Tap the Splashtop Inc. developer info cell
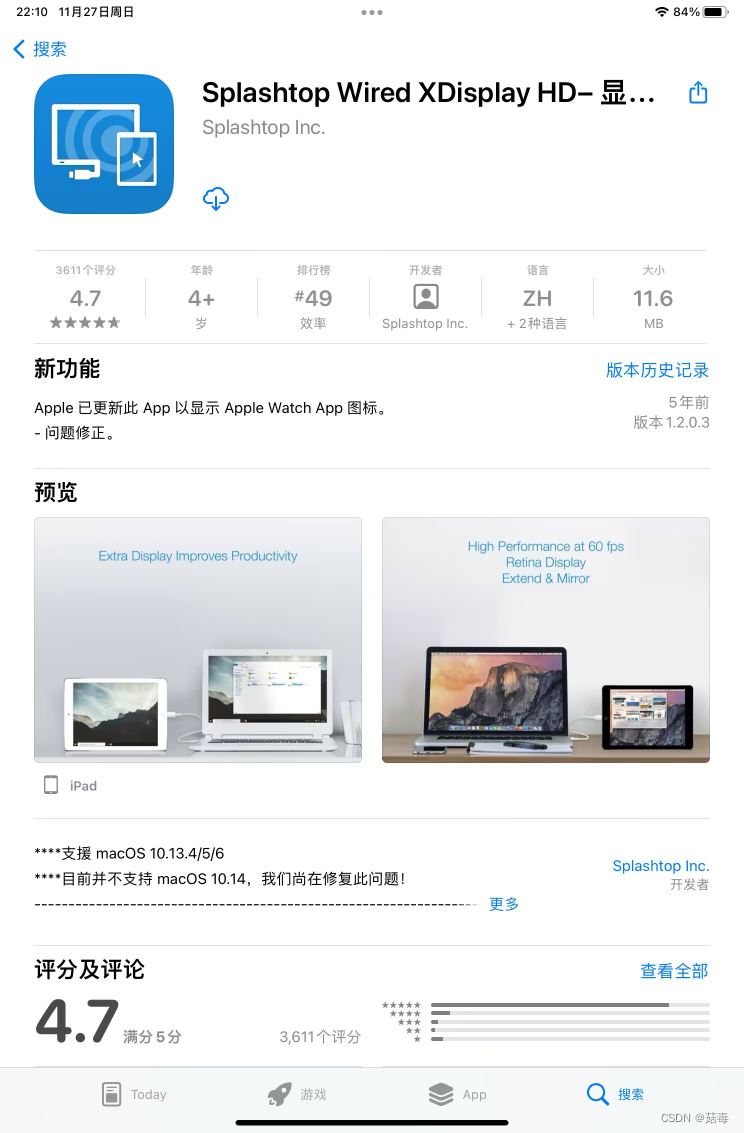The width and height of the screenshot is (744, 1133). (x=425, y=298)
